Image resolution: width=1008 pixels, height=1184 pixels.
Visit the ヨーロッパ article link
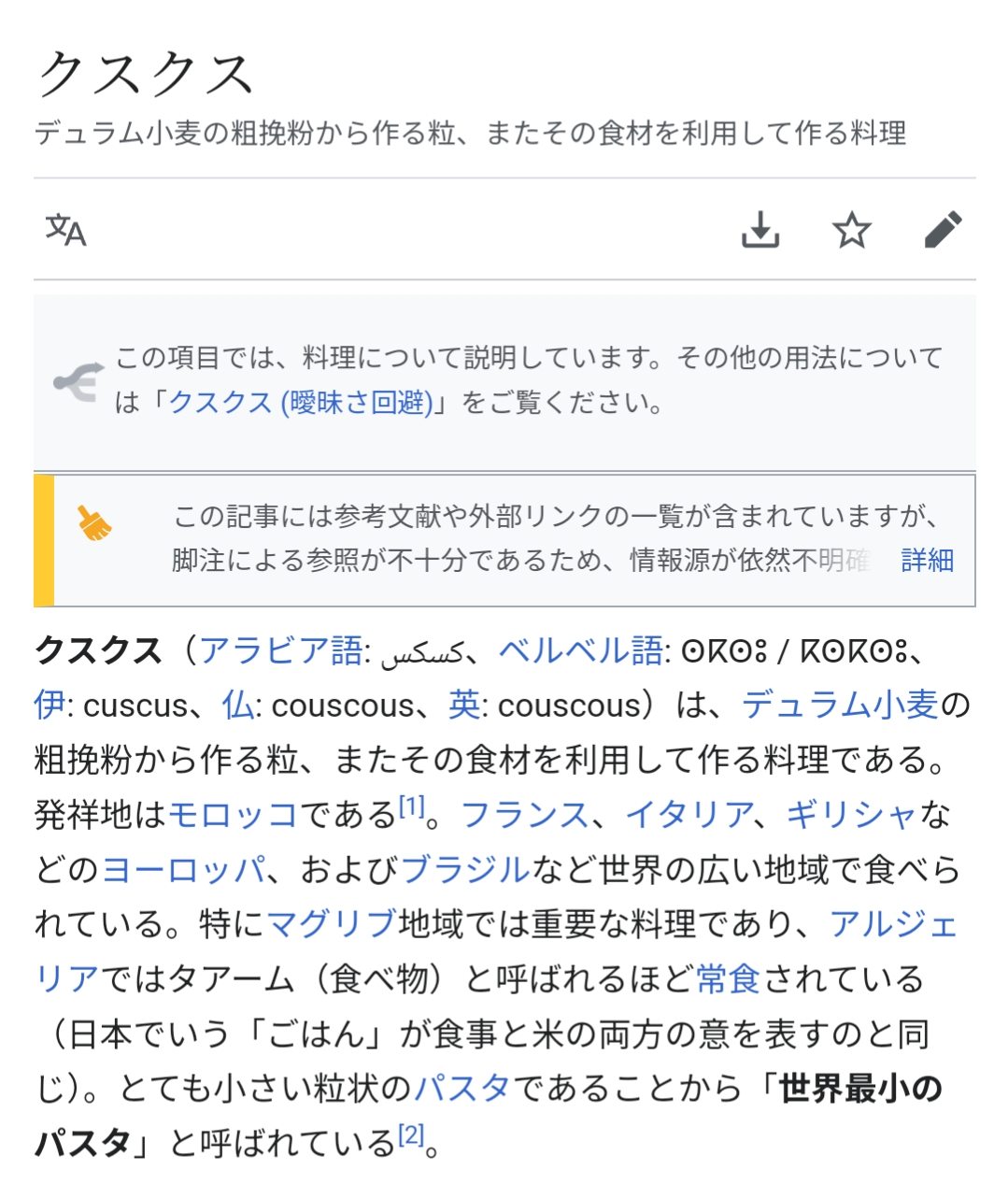point(183,870)
